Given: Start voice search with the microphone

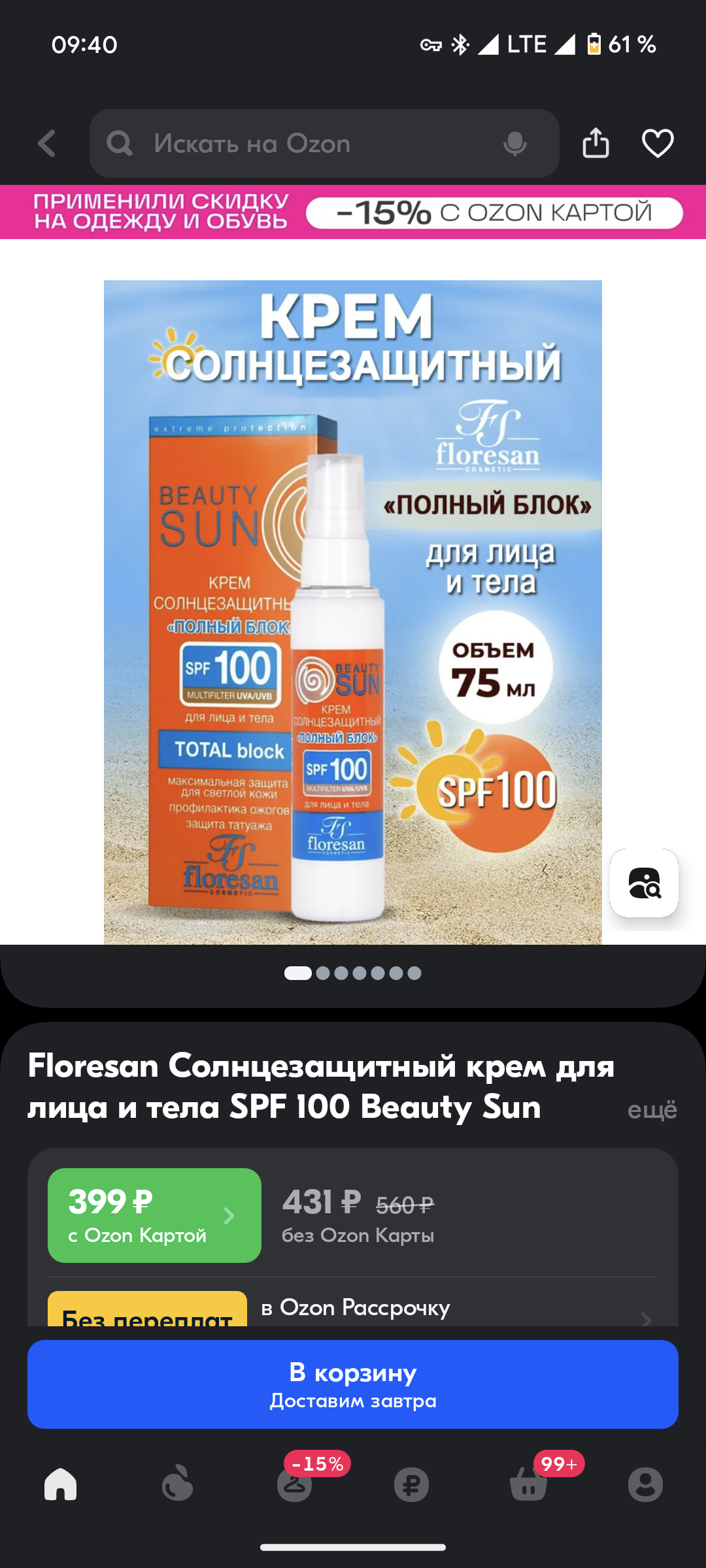Looking at the screenshot, I should [x=515, y=144].
